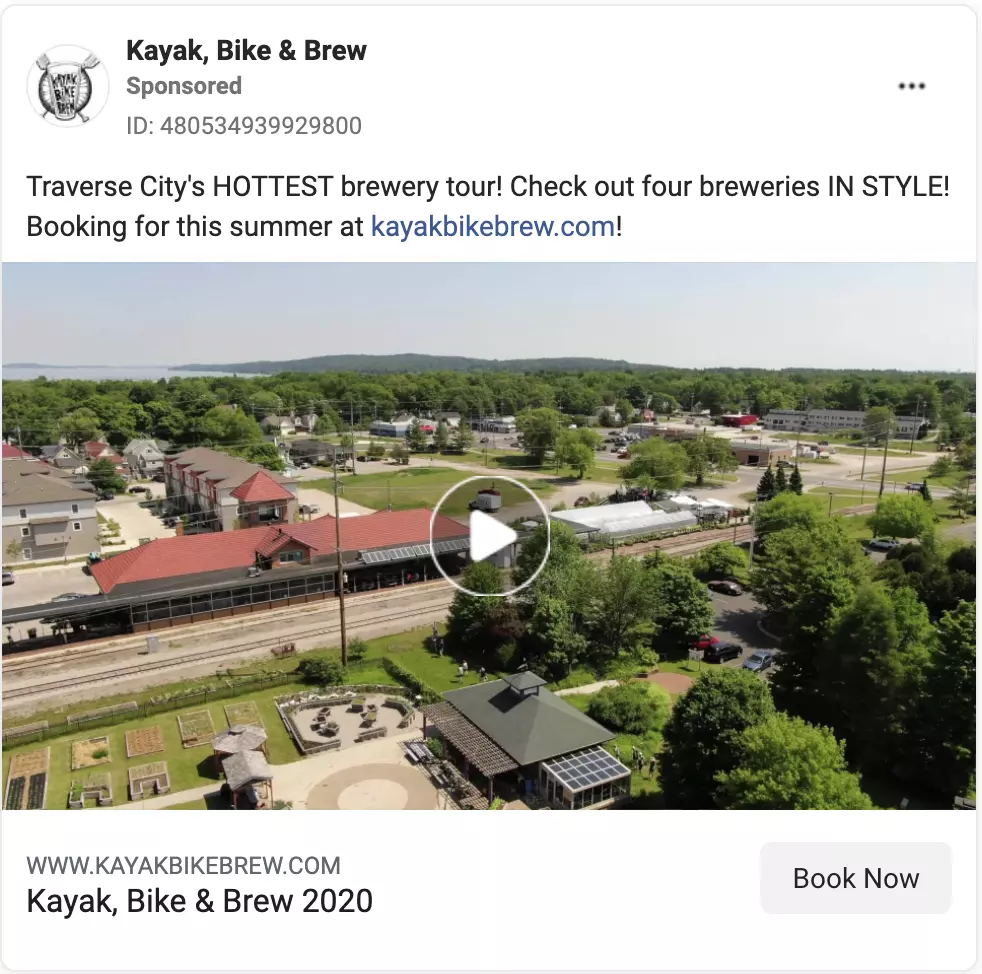
Task: Tap the Book Now button
Action: coord(855,878)
